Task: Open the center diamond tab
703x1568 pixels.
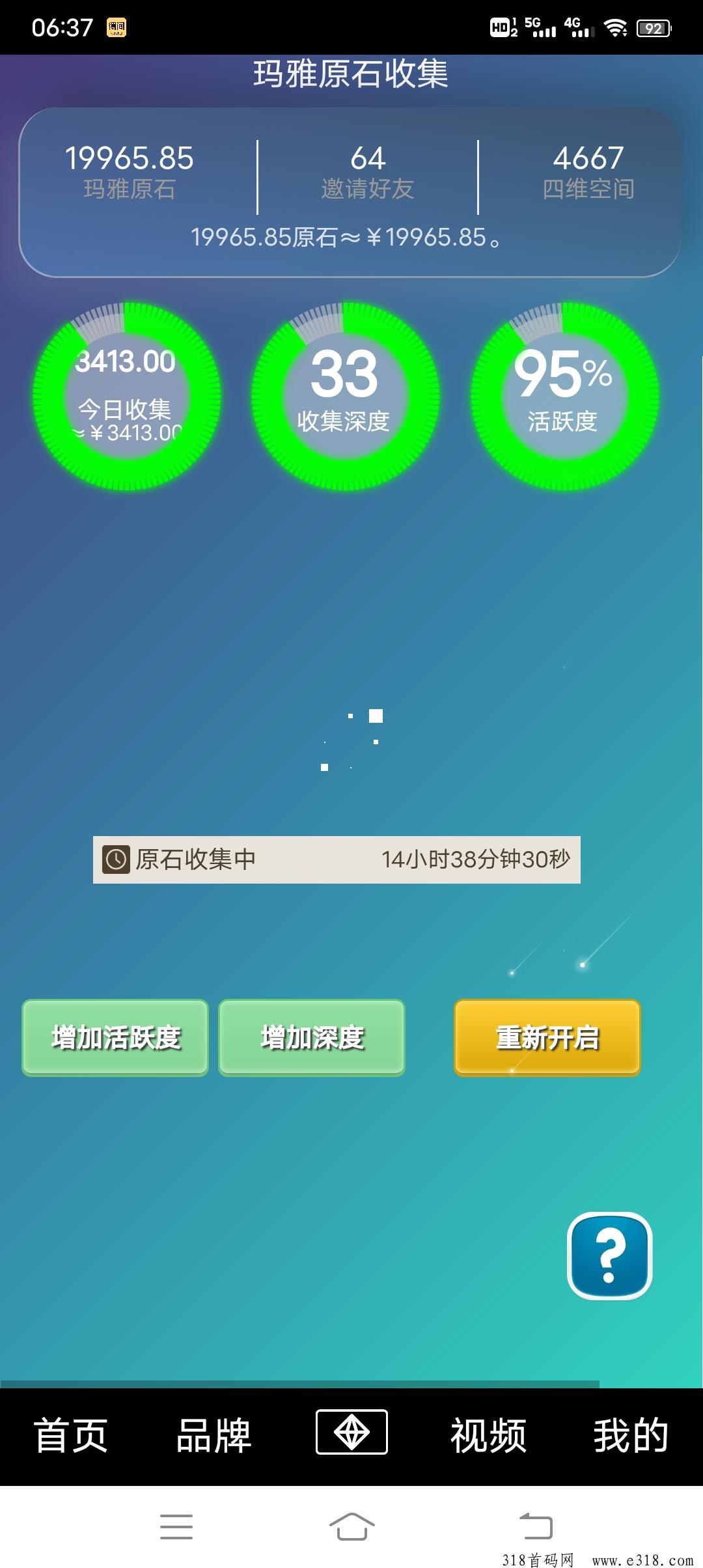Action: coord(351,1432)
